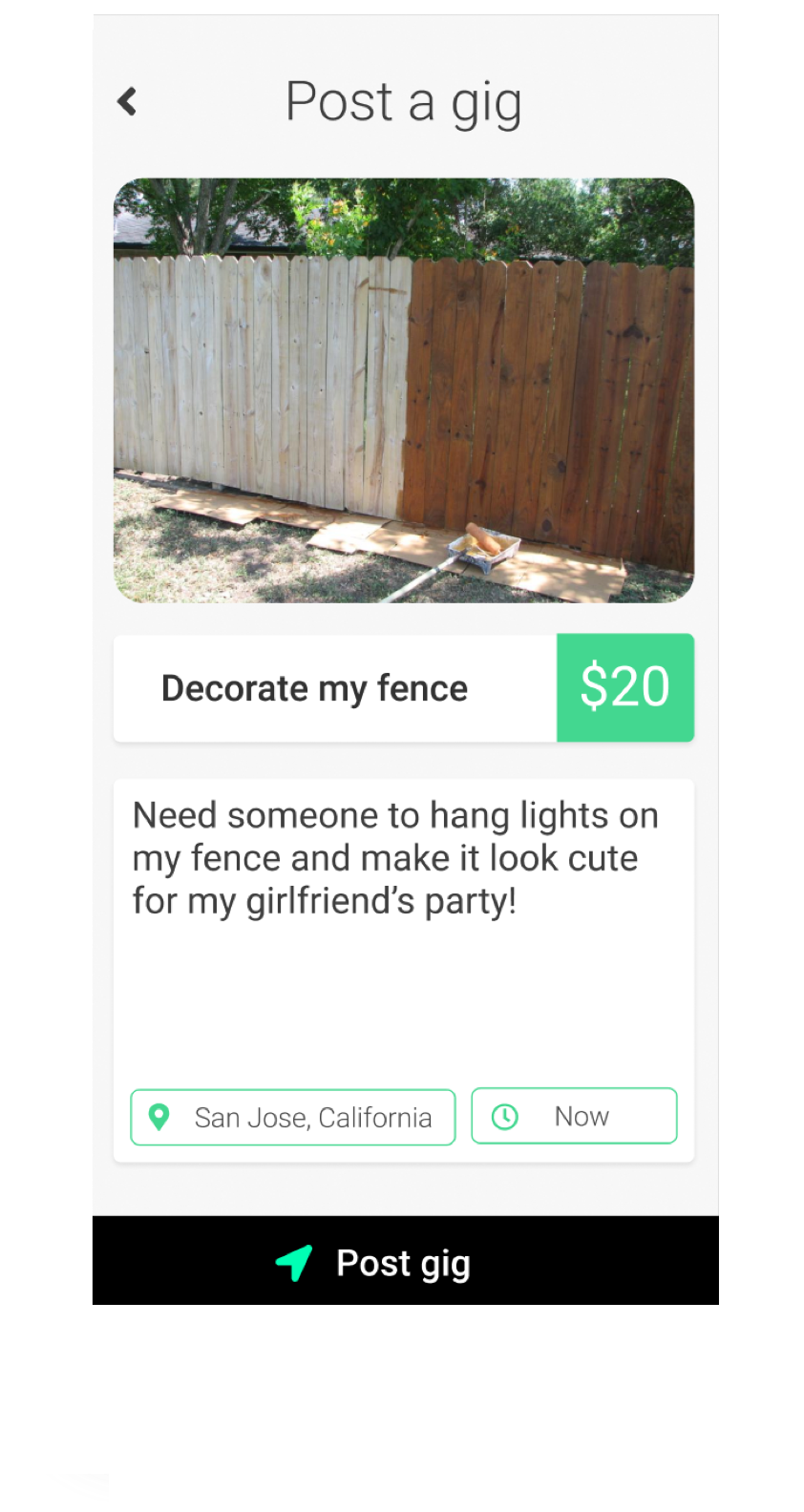Image resolution: width=804 pixels, height=1512 pixels.
Task: Tap the fence photo to change it
Action: [404, 389]
